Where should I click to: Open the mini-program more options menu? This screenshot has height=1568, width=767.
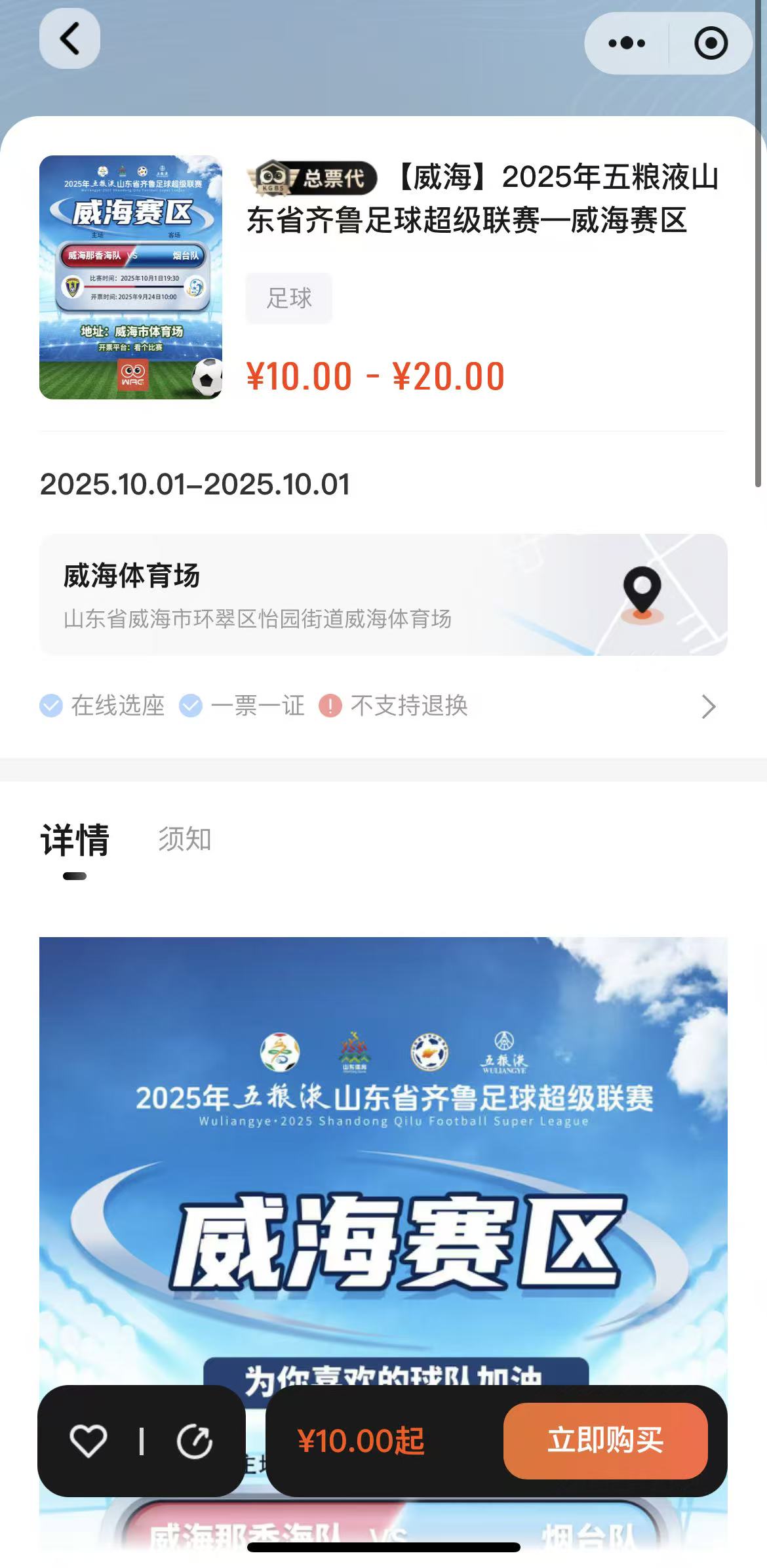[x=627, y=43]
